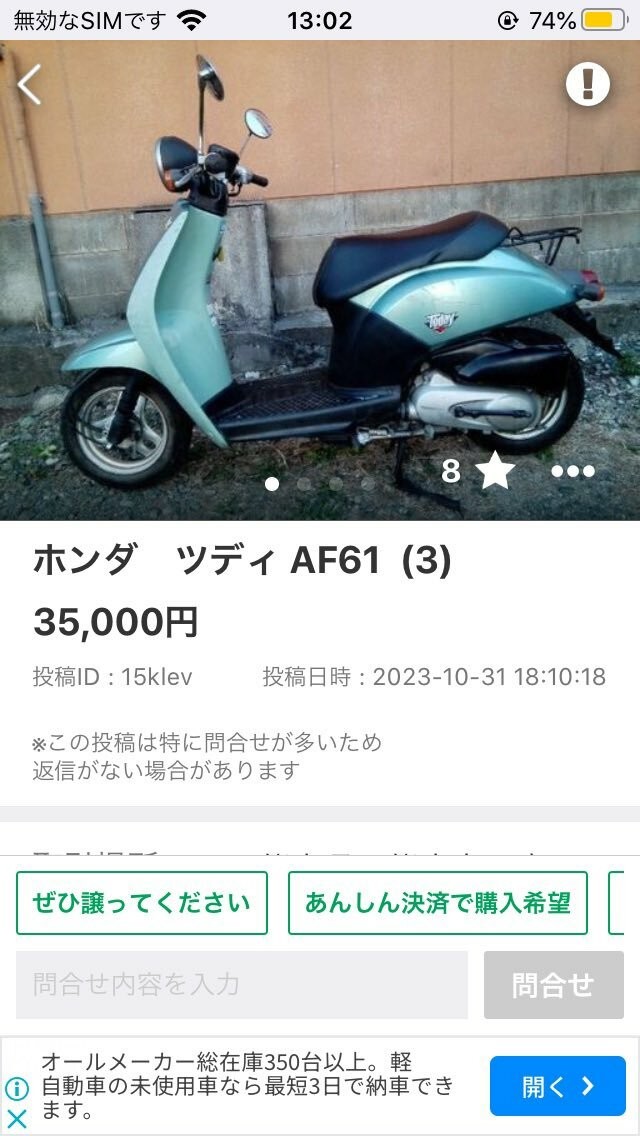This screenshot has height=1136, width=640.
Task: Tap the ぜひ譲ってください quick reply chip
Action: [x=142, y=903]
